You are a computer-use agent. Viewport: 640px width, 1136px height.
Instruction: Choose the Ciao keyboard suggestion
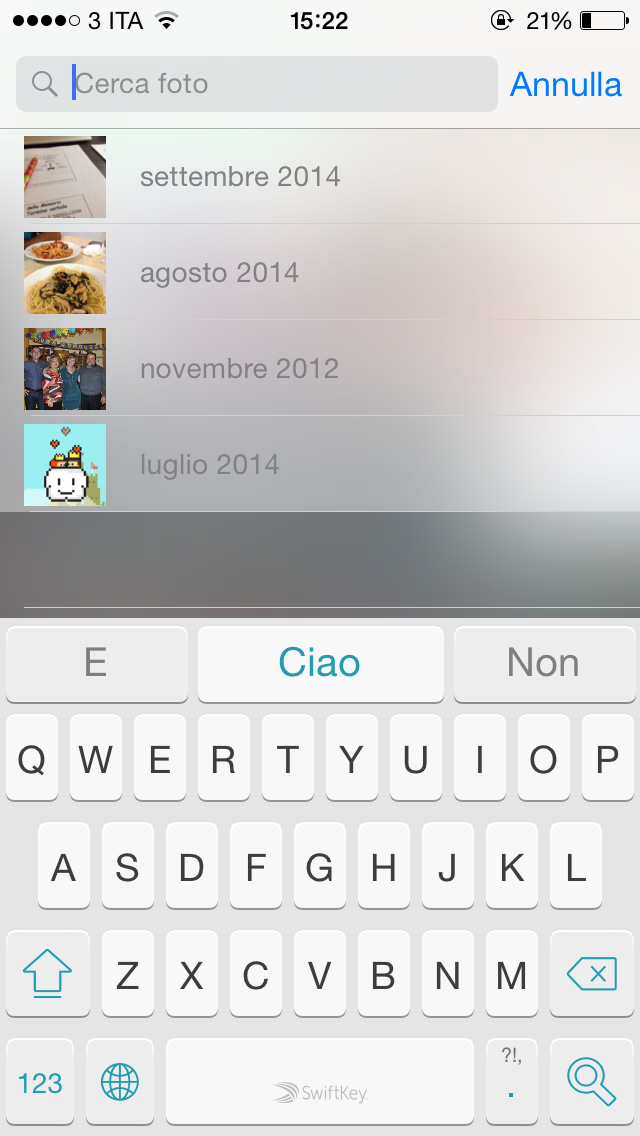[320, 663]
